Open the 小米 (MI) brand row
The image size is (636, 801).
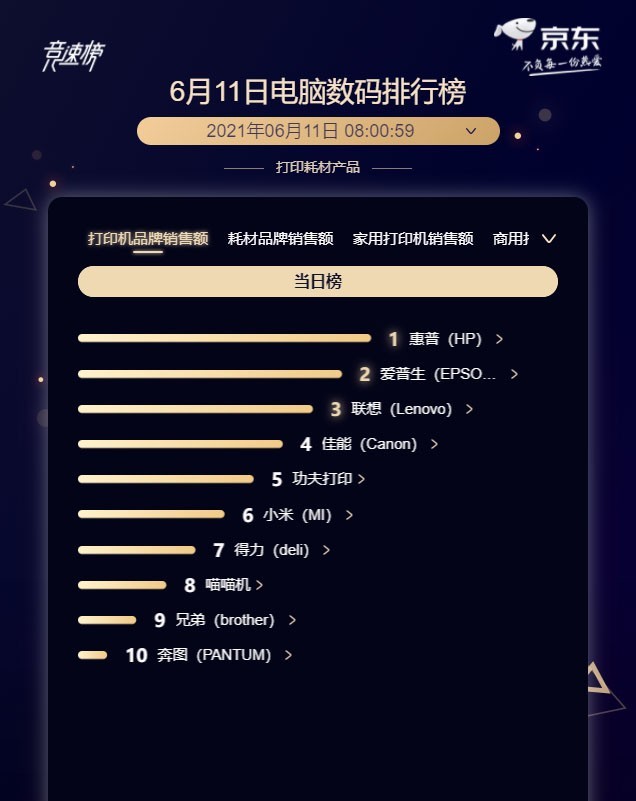click(298, 515)
